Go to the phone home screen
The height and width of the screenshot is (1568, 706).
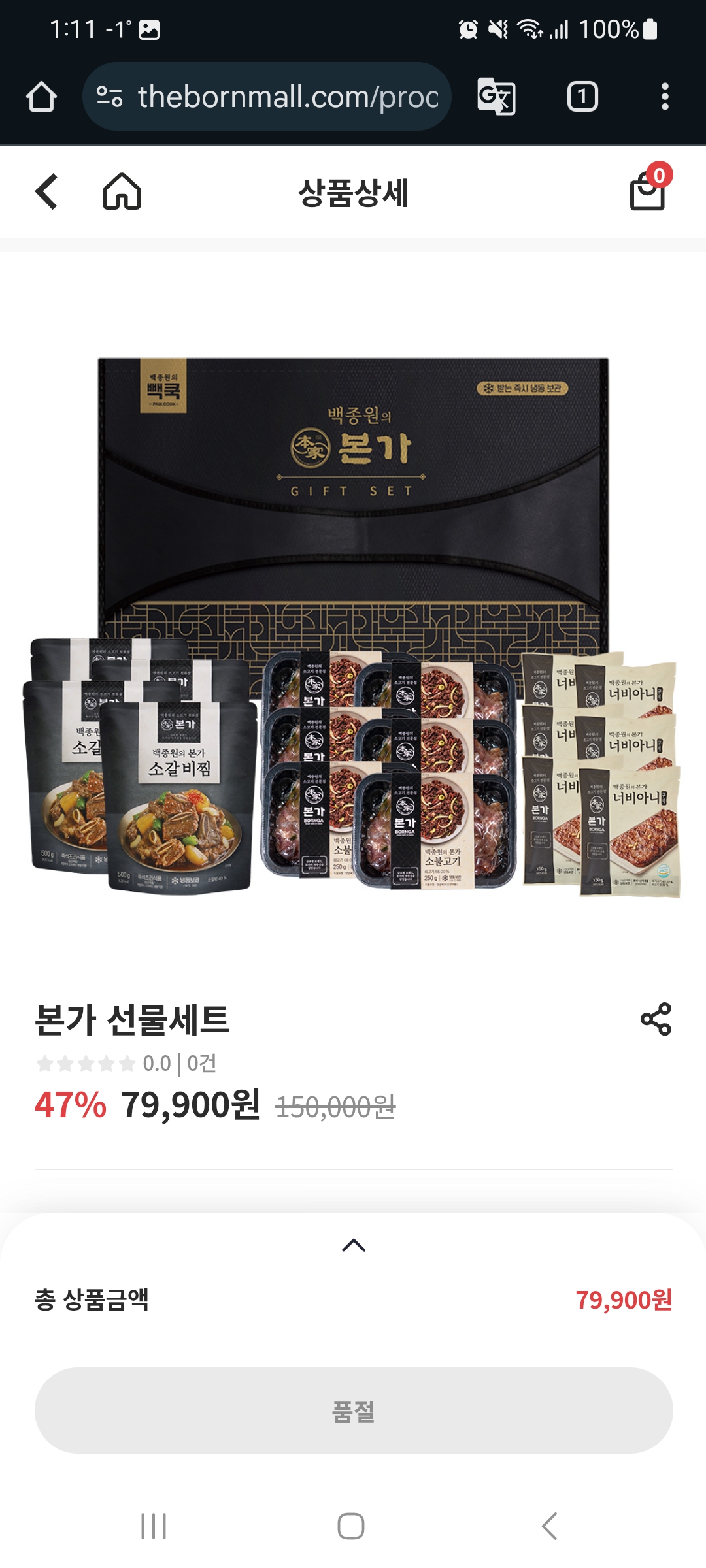pyautogui.click(x=351, y=1526)
